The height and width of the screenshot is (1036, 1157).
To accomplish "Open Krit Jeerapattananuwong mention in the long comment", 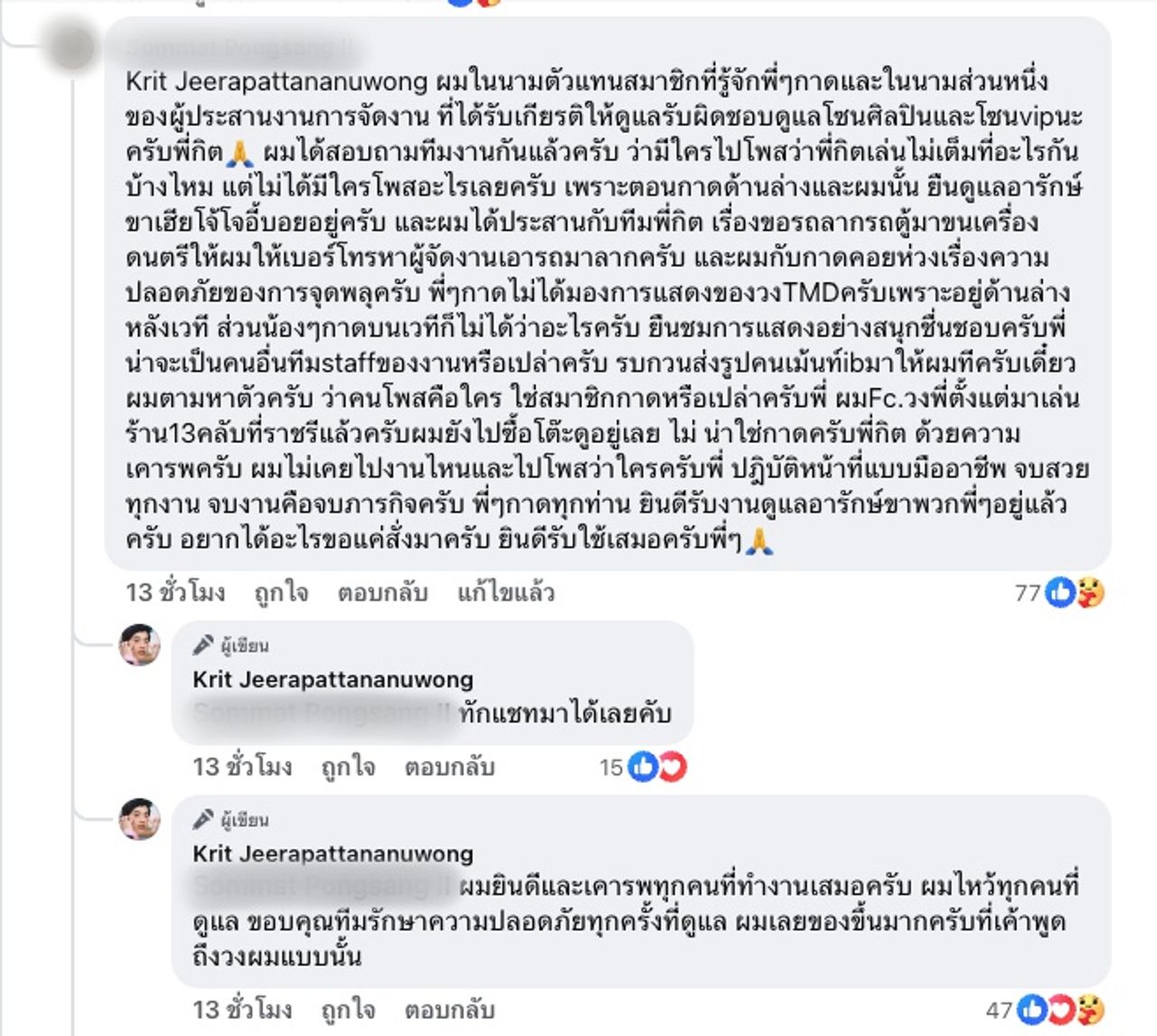I will coord(277,81).
